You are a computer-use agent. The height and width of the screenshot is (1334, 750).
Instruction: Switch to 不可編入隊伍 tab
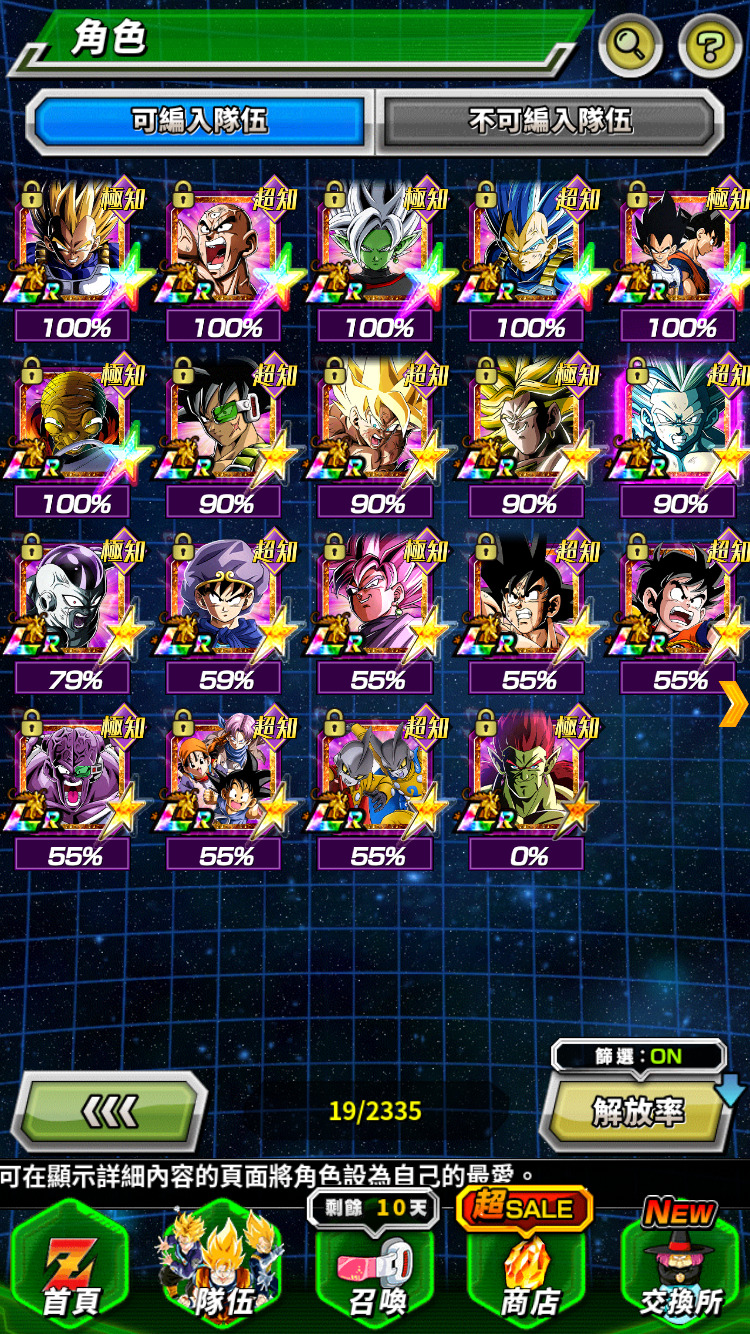(551, 122)
